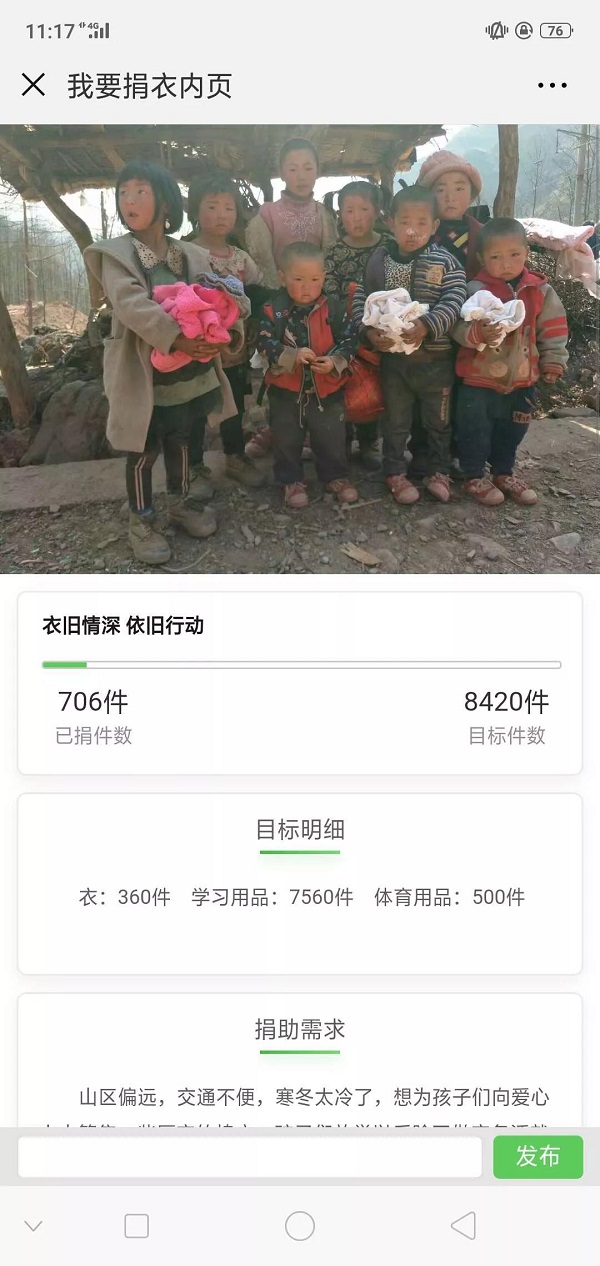Open recent apps via square button

[137, 1226]
